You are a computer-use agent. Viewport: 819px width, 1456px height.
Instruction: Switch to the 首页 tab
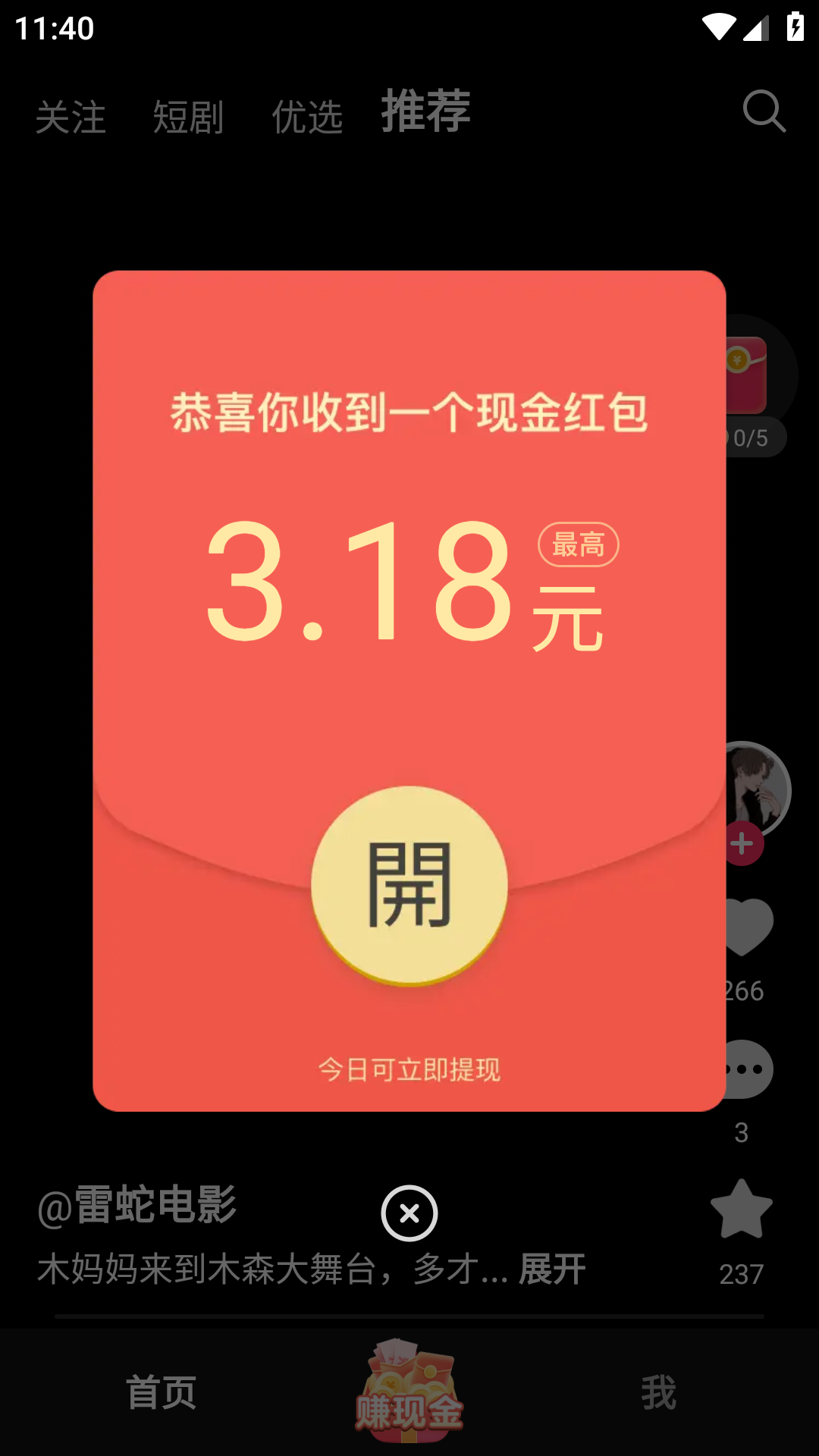click(161, 1393)
